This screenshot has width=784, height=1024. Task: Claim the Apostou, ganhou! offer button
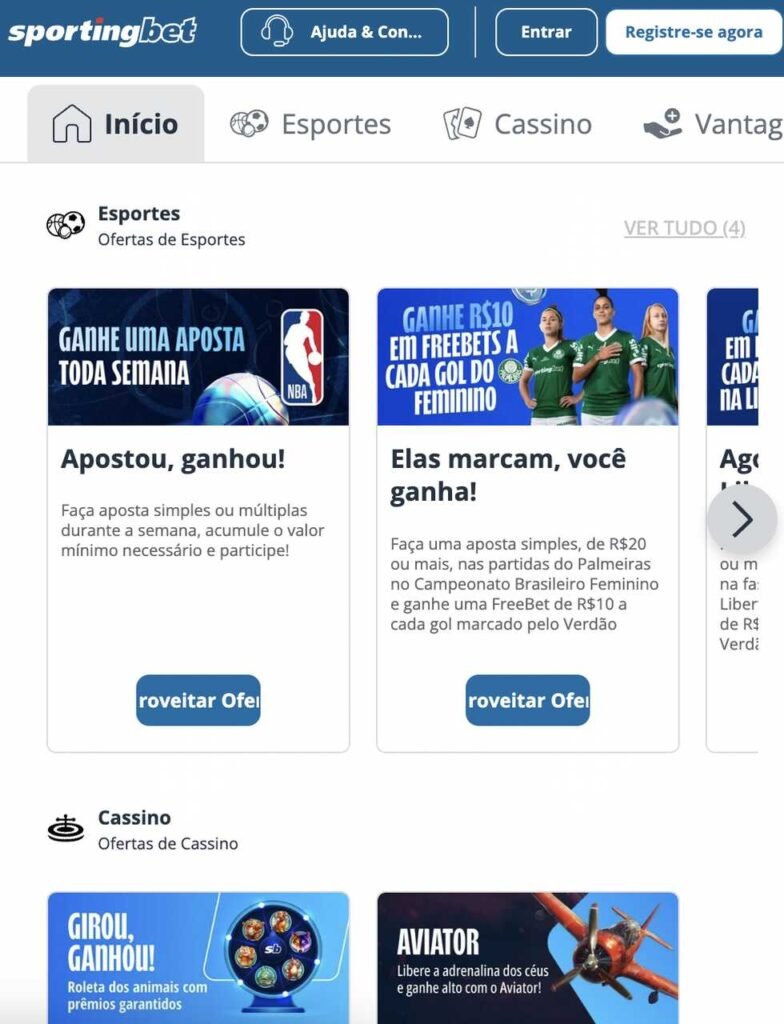[x=198, y=700]
